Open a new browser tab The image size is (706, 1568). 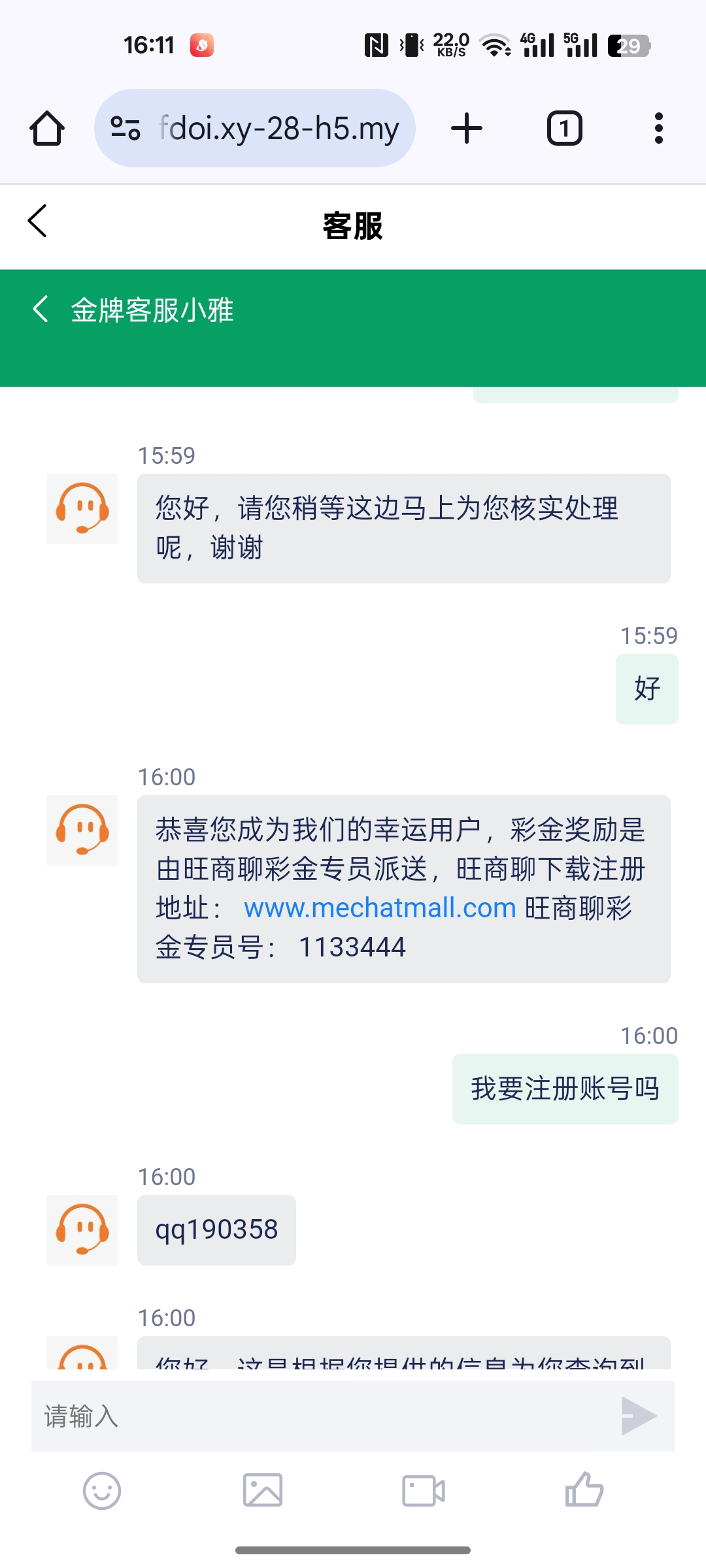467,128
